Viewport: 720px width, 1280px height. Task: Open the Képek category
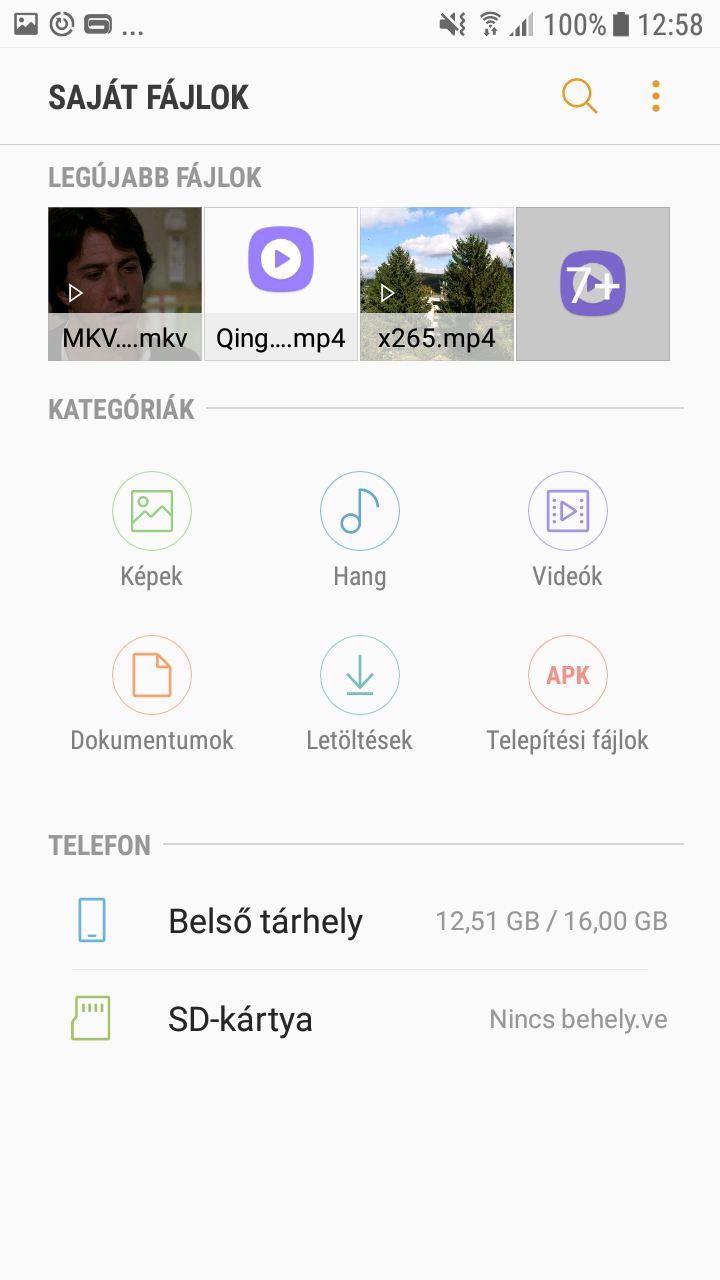click(152, 530)
